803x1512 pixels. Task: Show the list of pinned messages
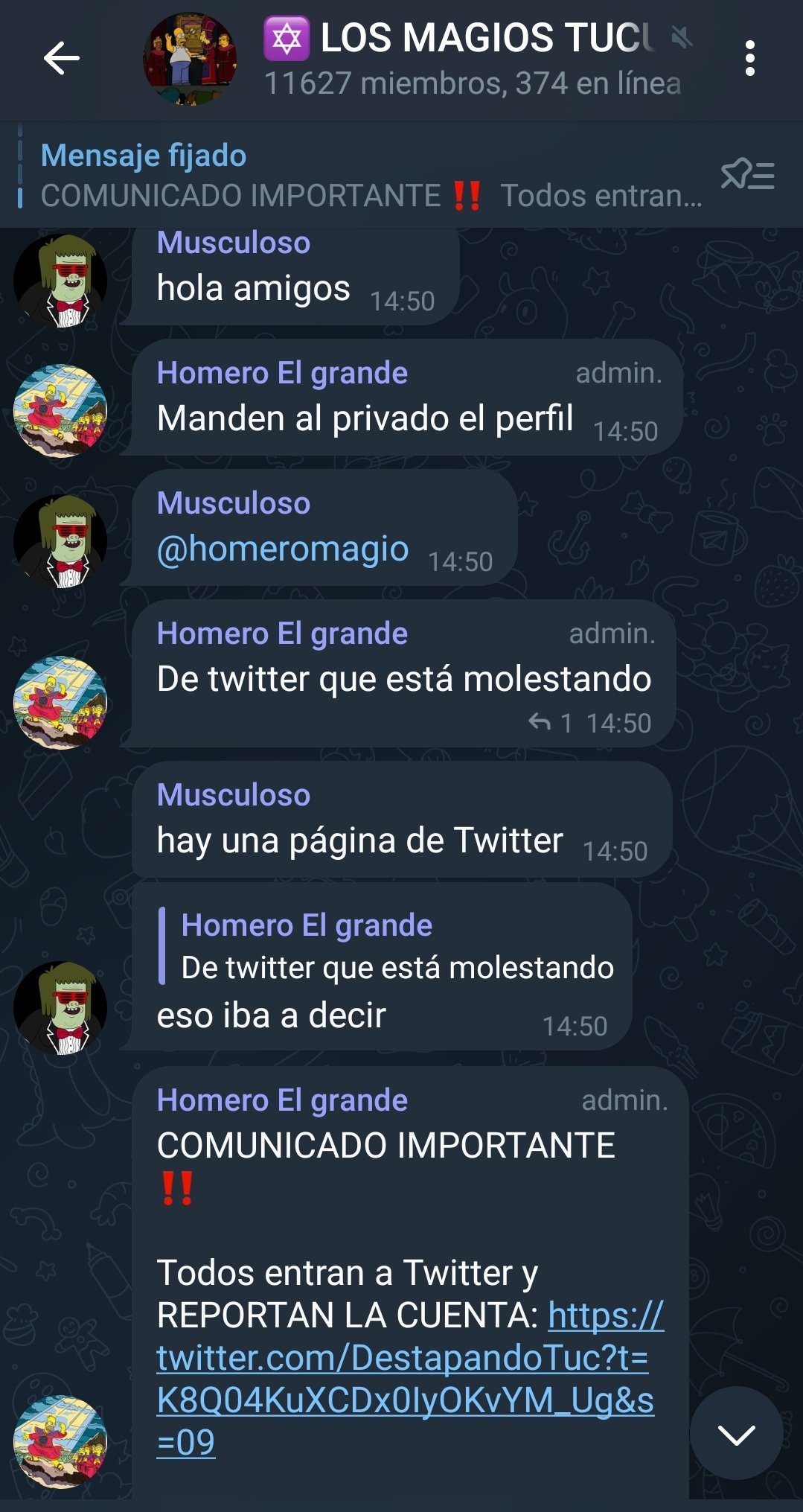[747, 176]
